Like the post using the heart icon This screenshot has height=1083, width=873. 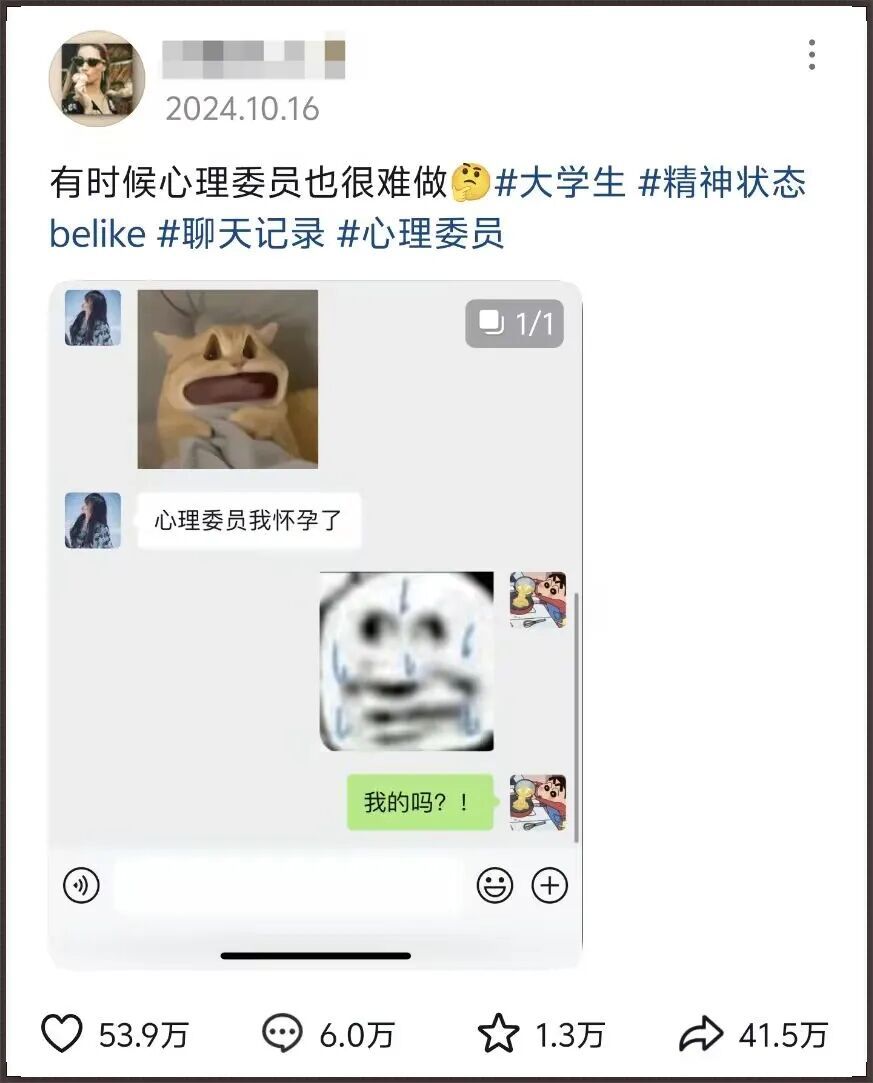click(64, 1033)
